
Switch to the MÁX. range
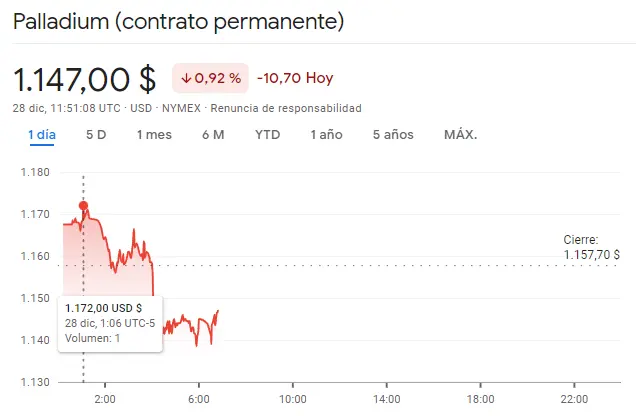pyautogui.click(x=460, y=134)
